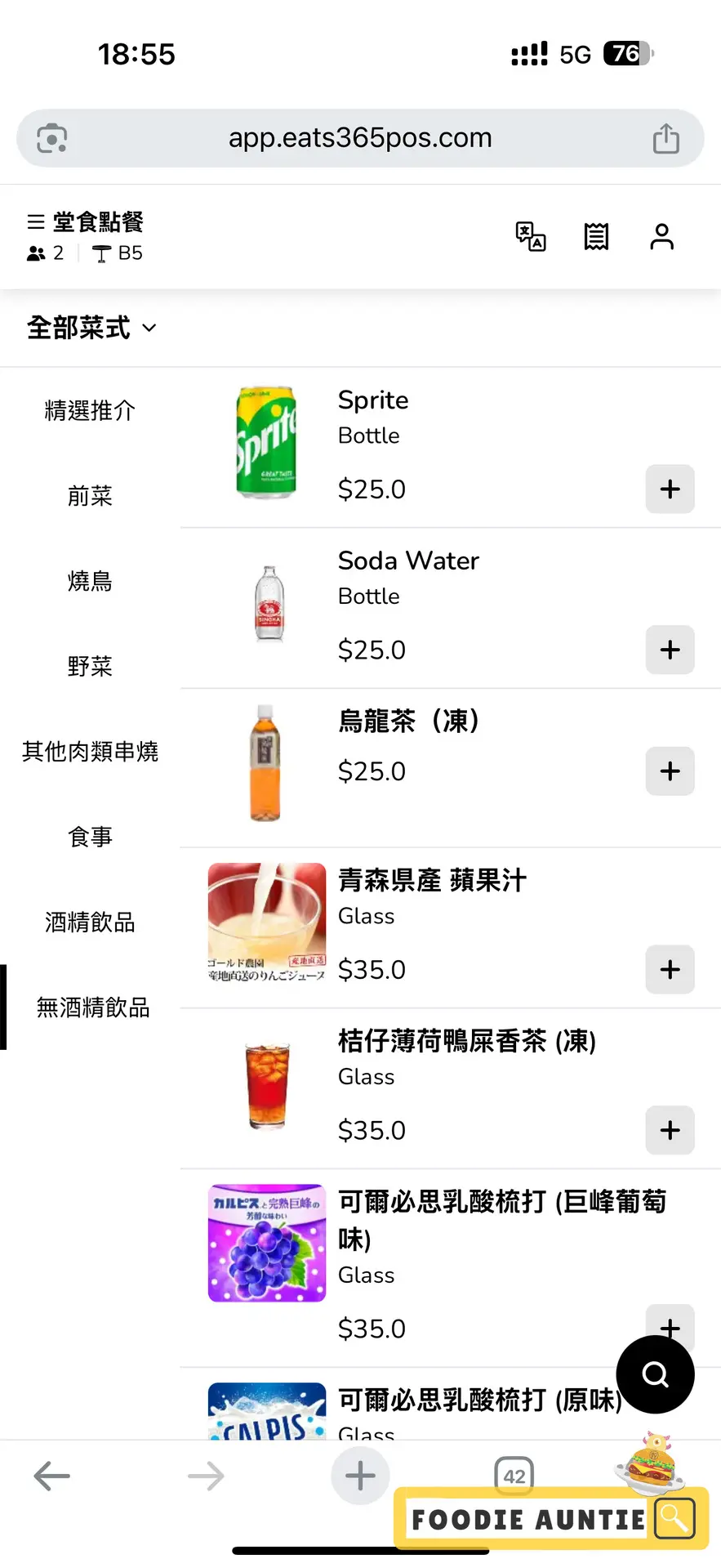The height and width of the screenshot is (1568, 721).
Task: Open the 堂食點餐 hamburger menu
Action: (x=36, y=222)
